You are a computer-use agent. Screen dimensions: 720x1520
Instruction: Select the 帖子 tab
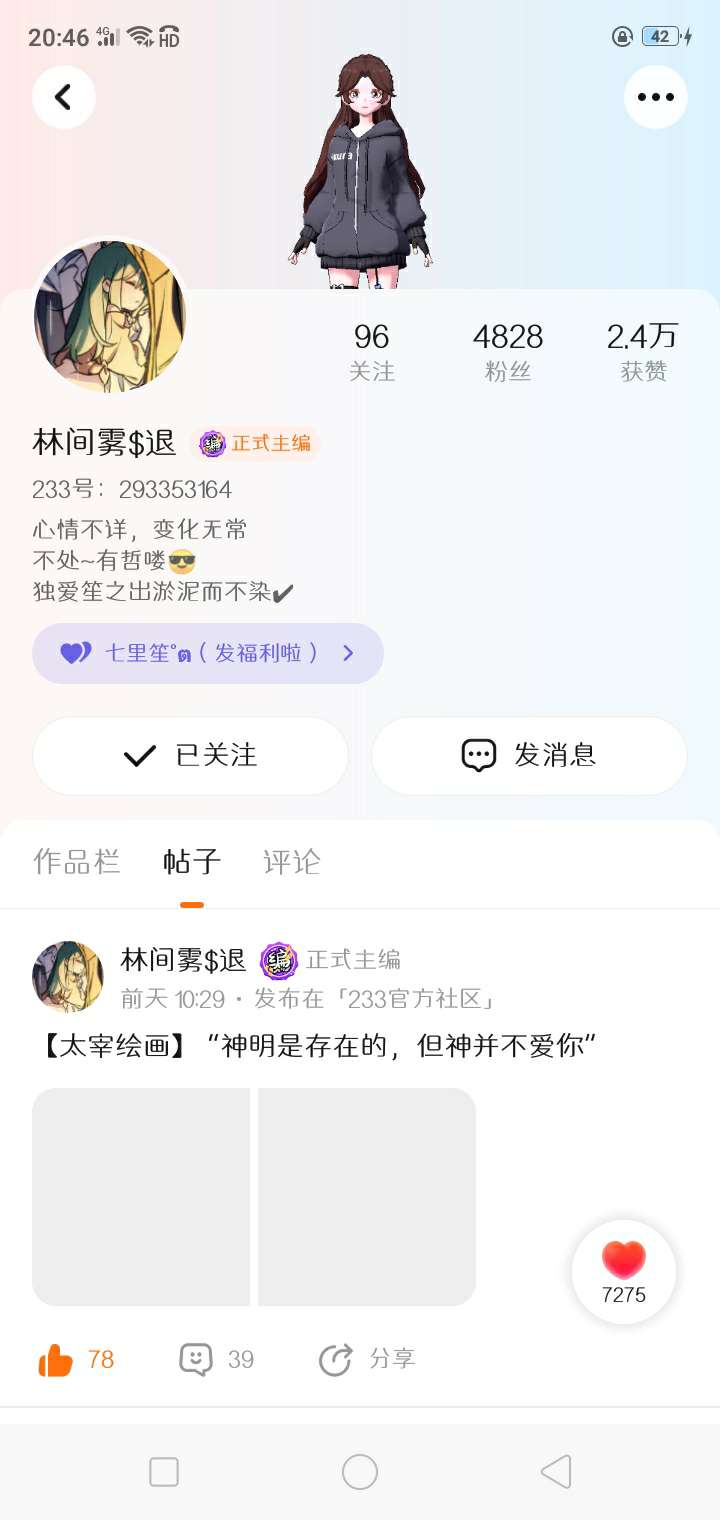click(192, 861)
